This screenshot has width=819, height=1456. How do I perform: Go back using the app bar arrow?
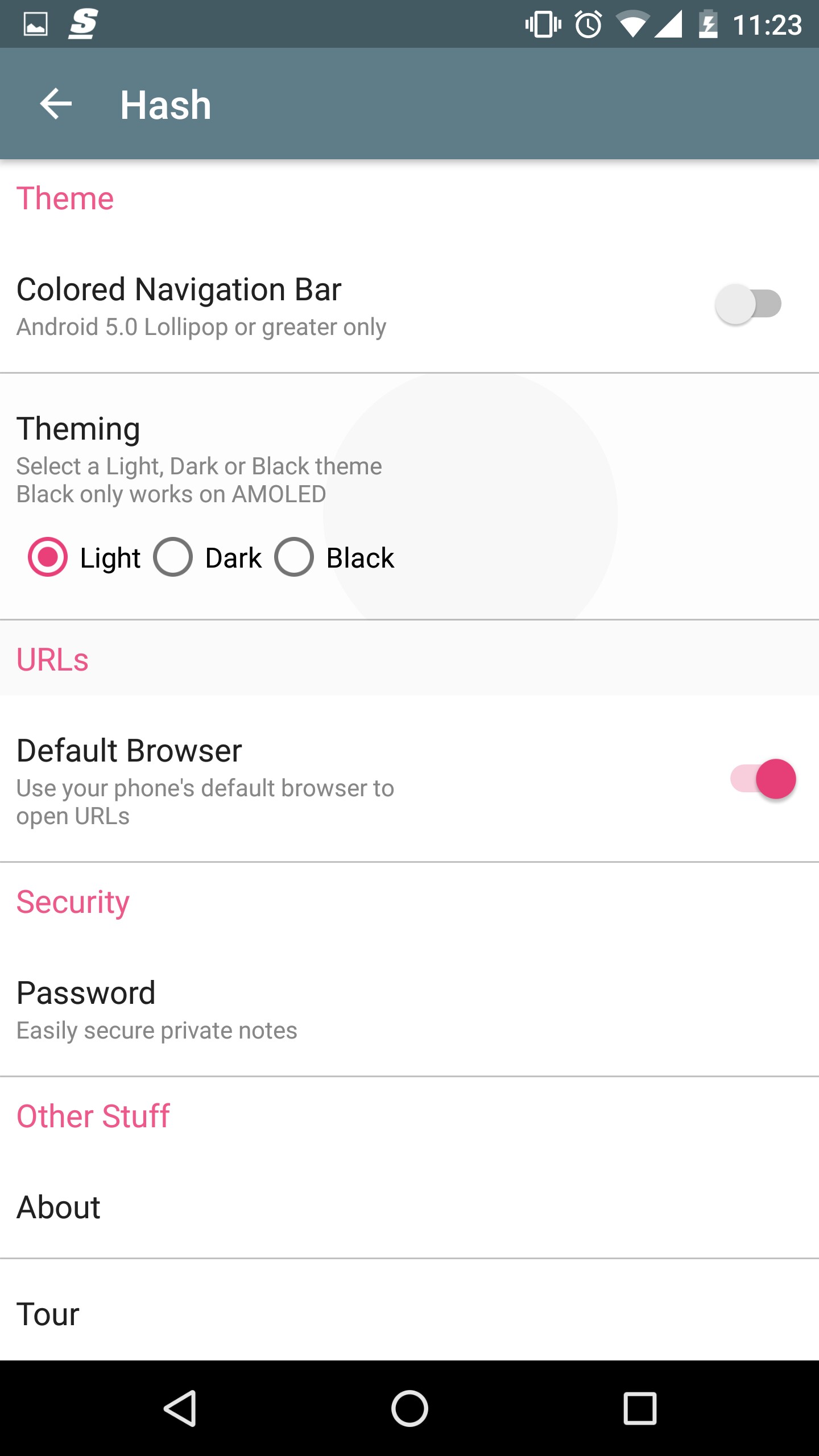point(56,104)
